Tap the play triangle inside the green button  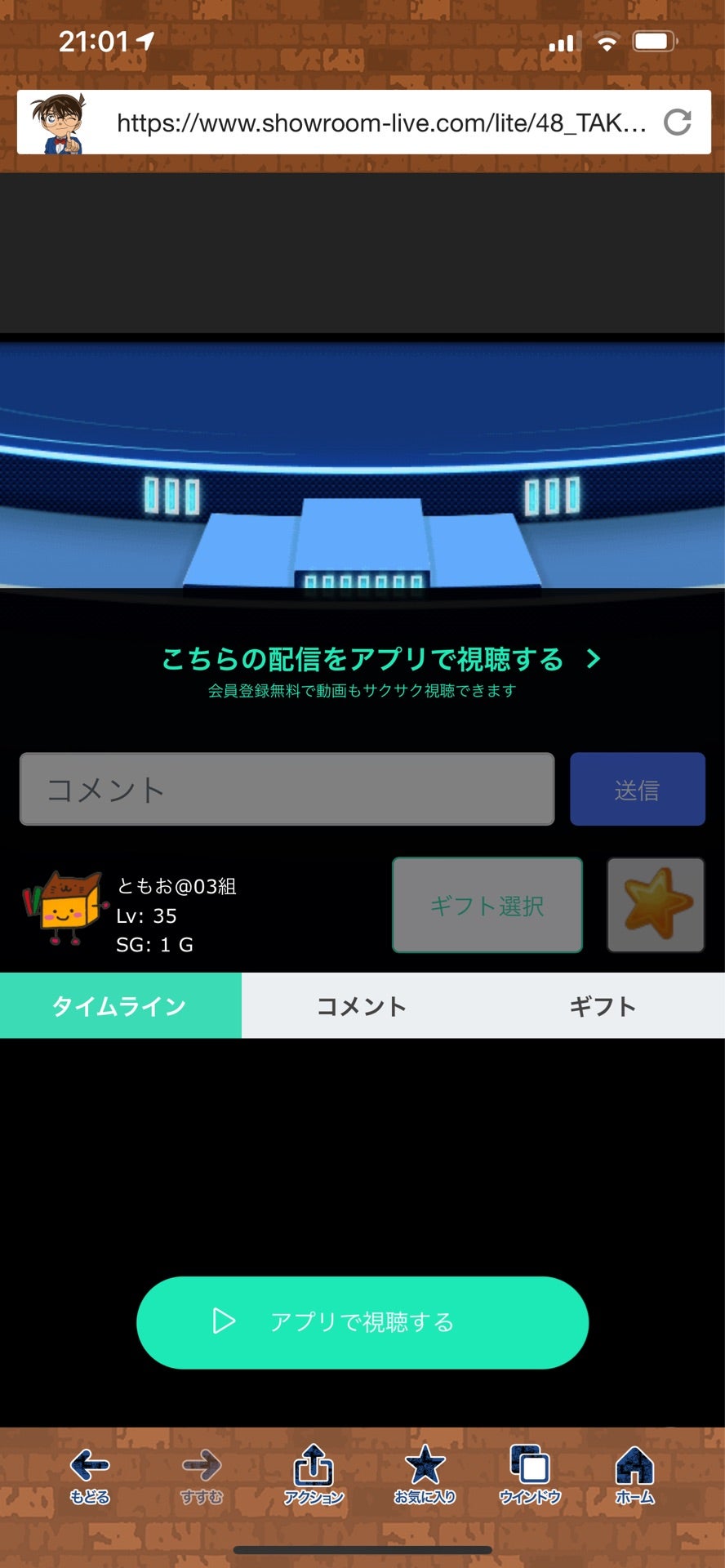point(223,1321)
